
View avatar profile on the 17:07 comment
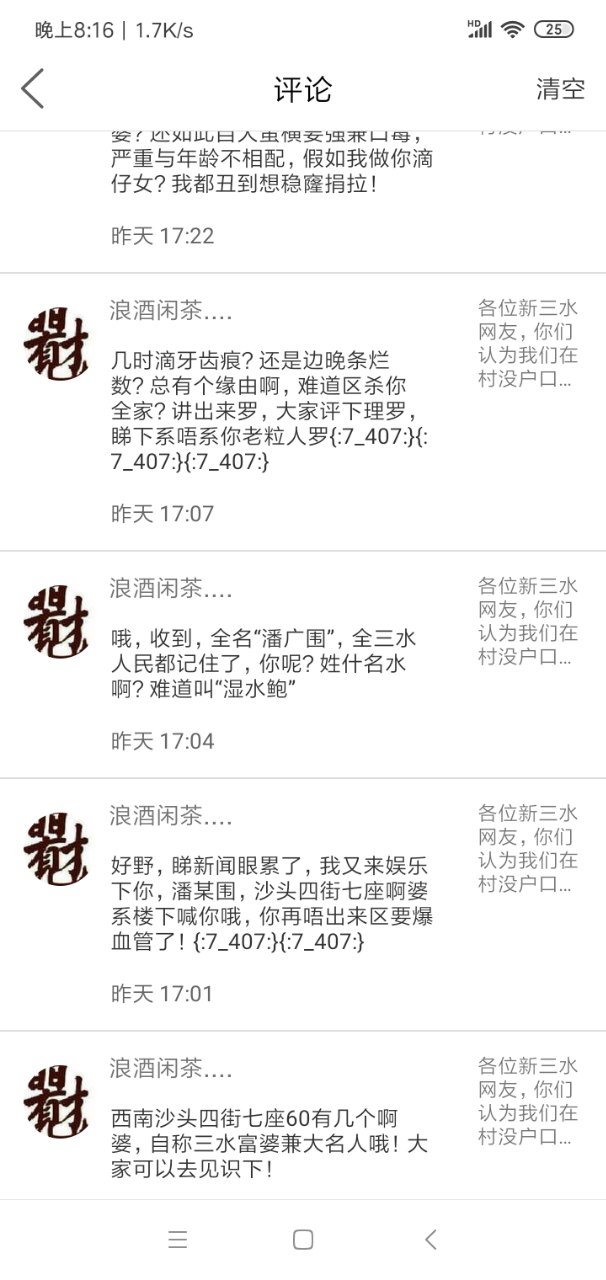(56, 344)
